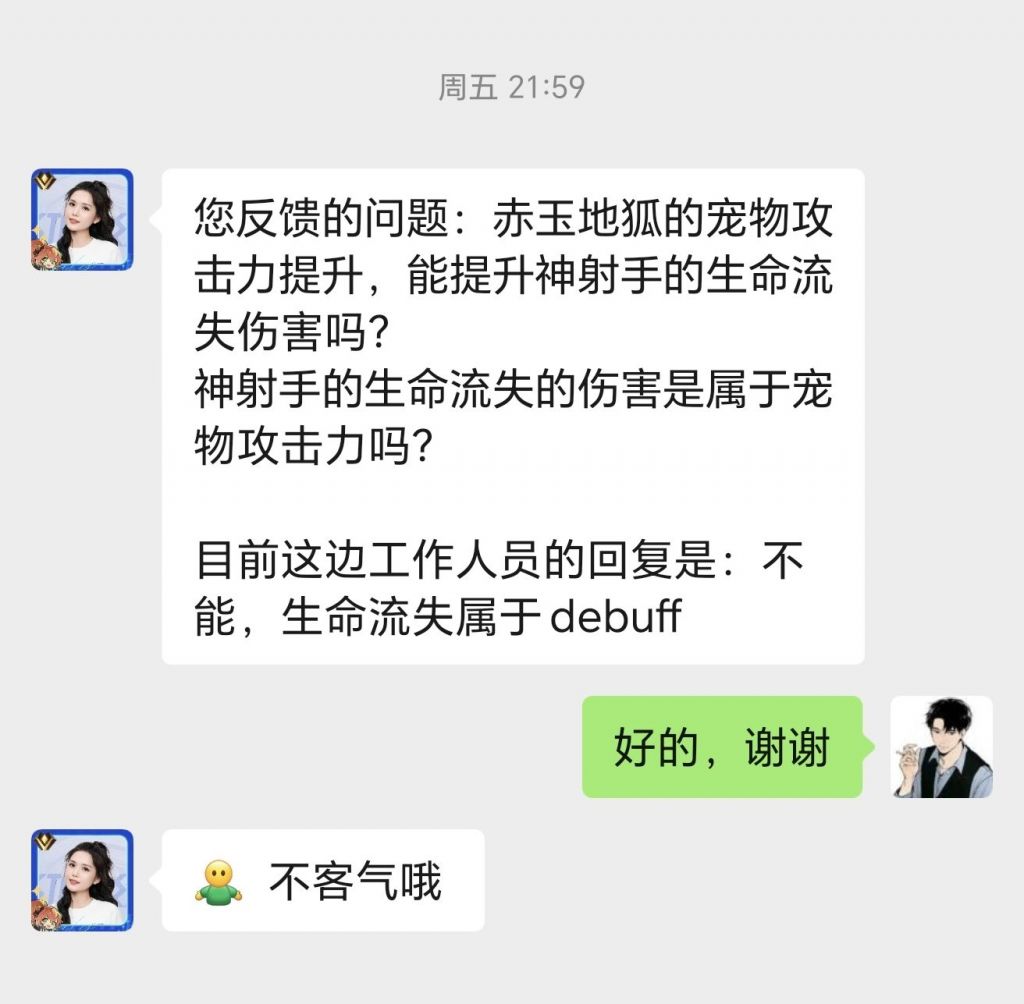The image size is (1024, 1004).
Task: Open the sender's avatar beside 不客气哦
Action: [x=82, y=880]
